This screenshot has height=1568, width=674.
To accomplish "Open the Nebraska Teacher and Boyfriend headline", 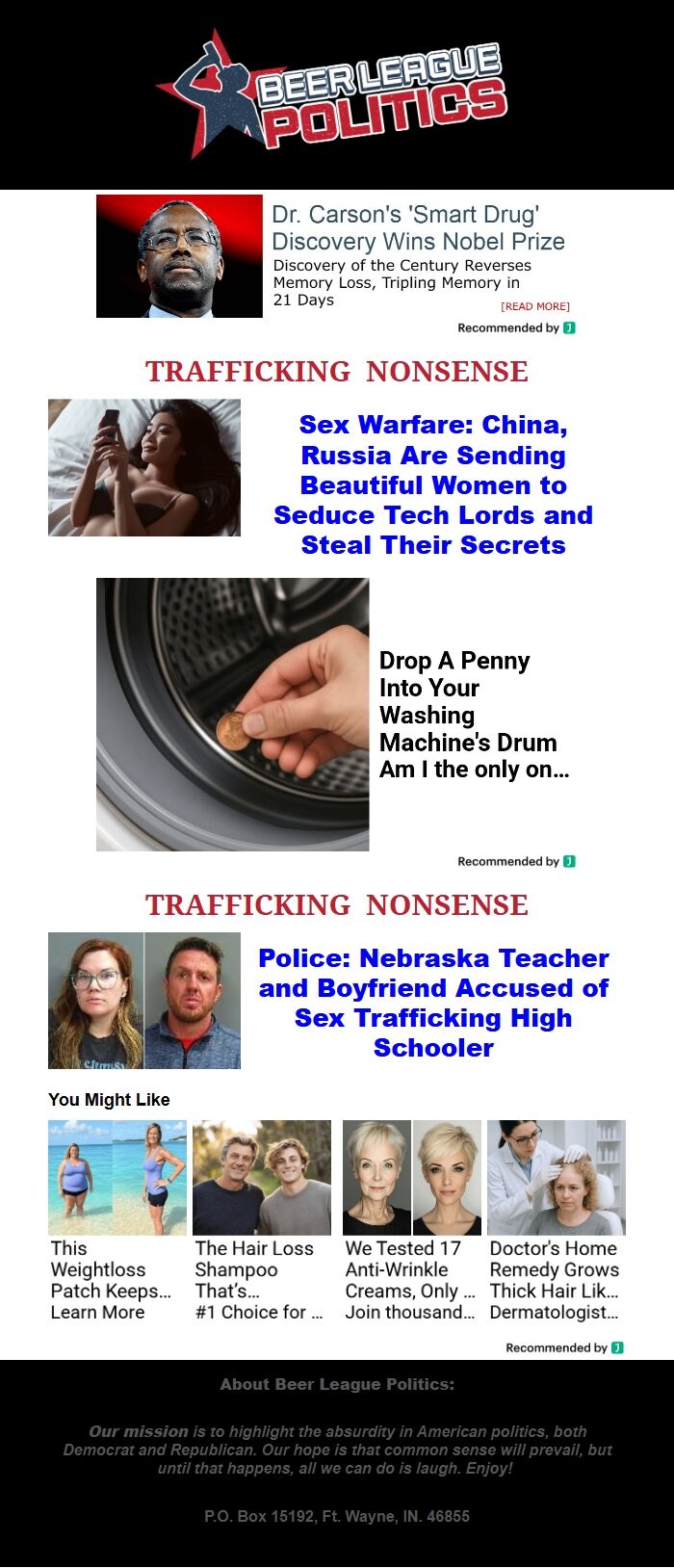I will point(433,1003).
